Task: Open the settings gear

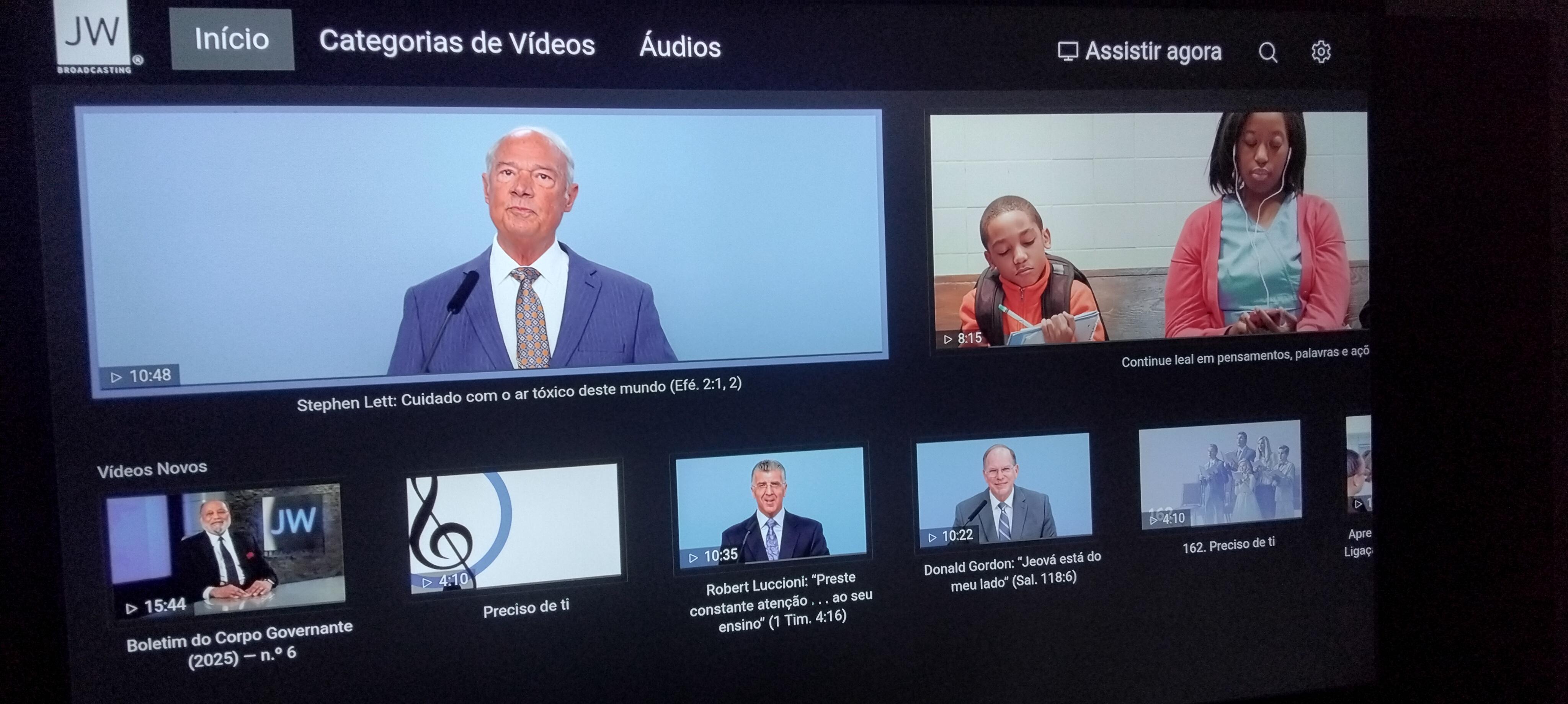Action: [1320, 52]
